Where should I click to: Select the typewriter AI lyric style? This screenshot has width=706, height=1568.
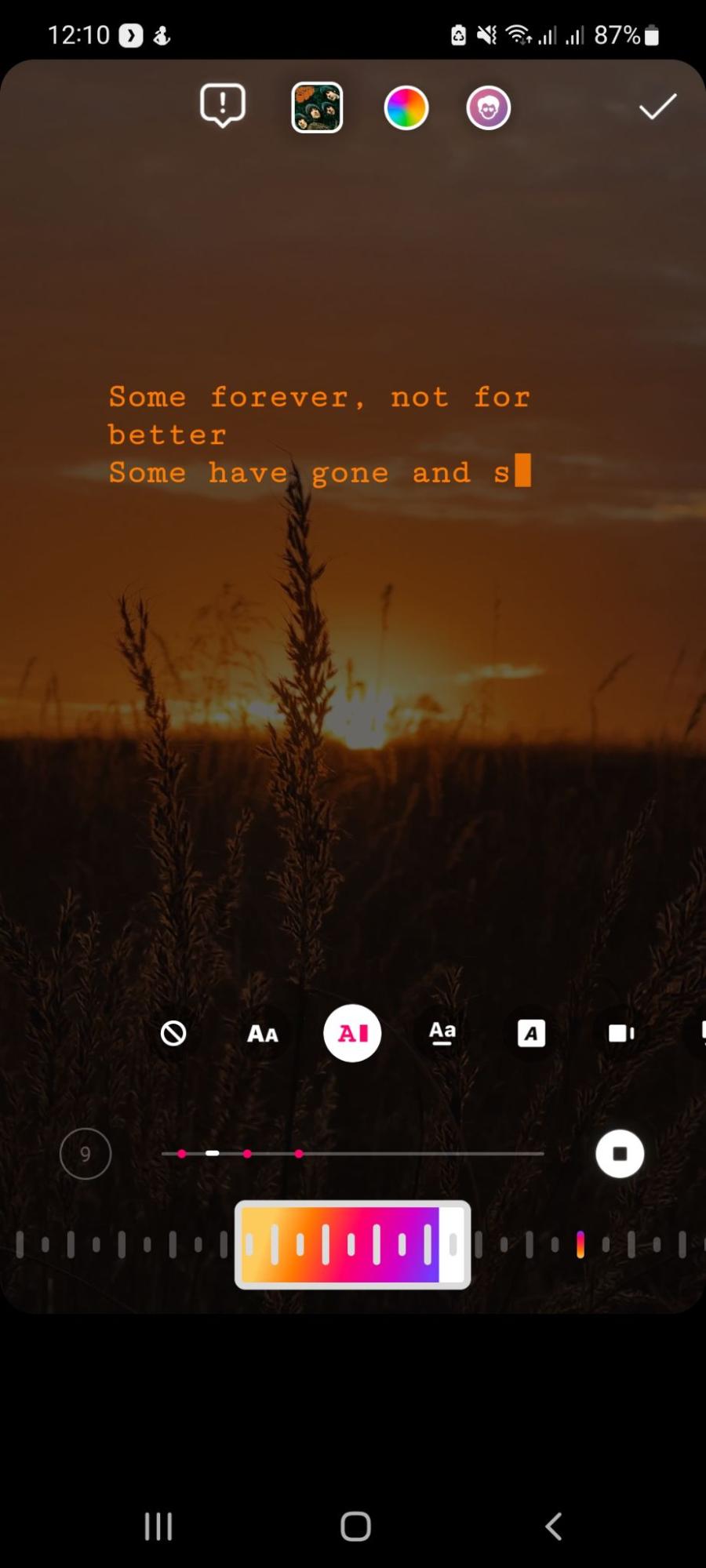coord(352,1033)
